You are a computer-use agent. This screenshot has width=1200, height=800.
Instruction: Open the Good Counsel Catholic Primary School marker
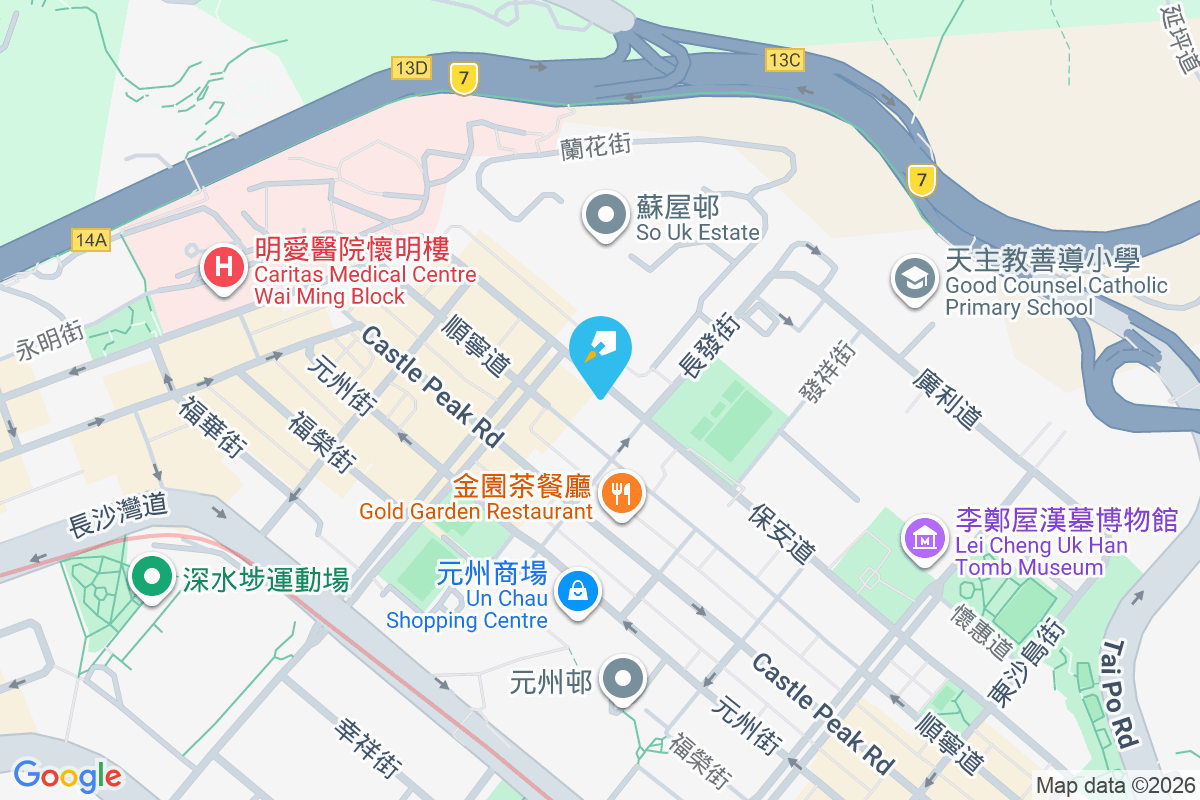tap(915, 279)
